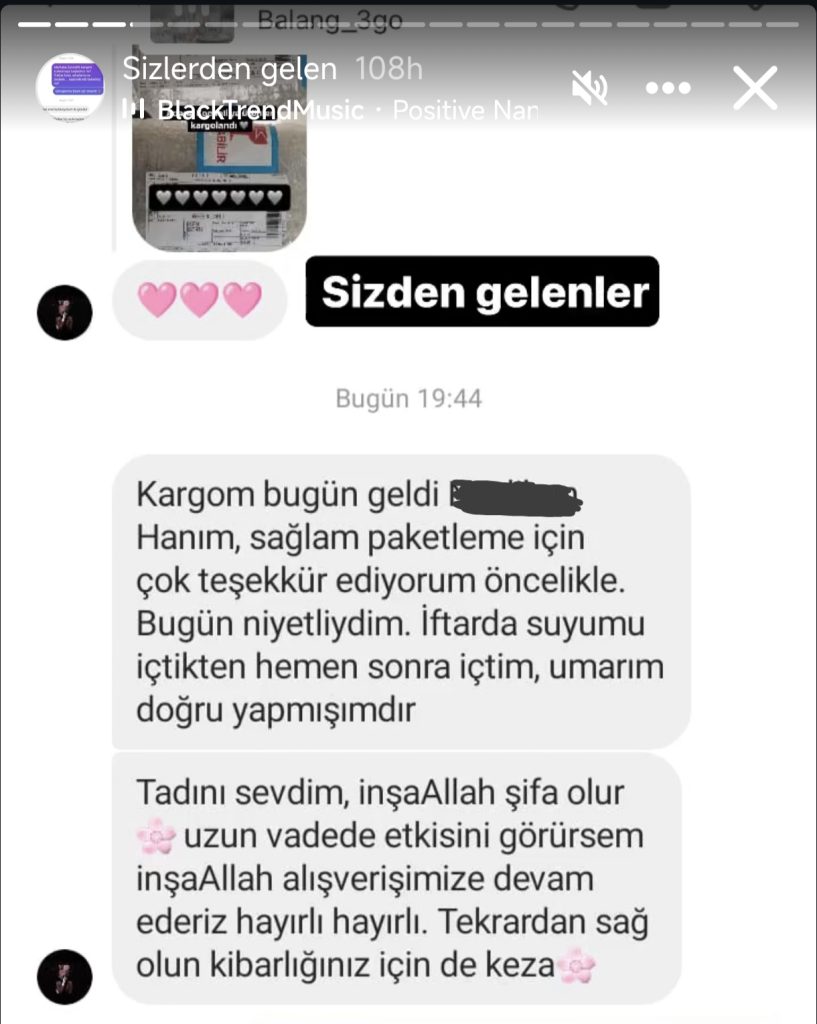Unmute the story sound
817x1024 pixels.
pyautogui.click(x=589, y=88)
